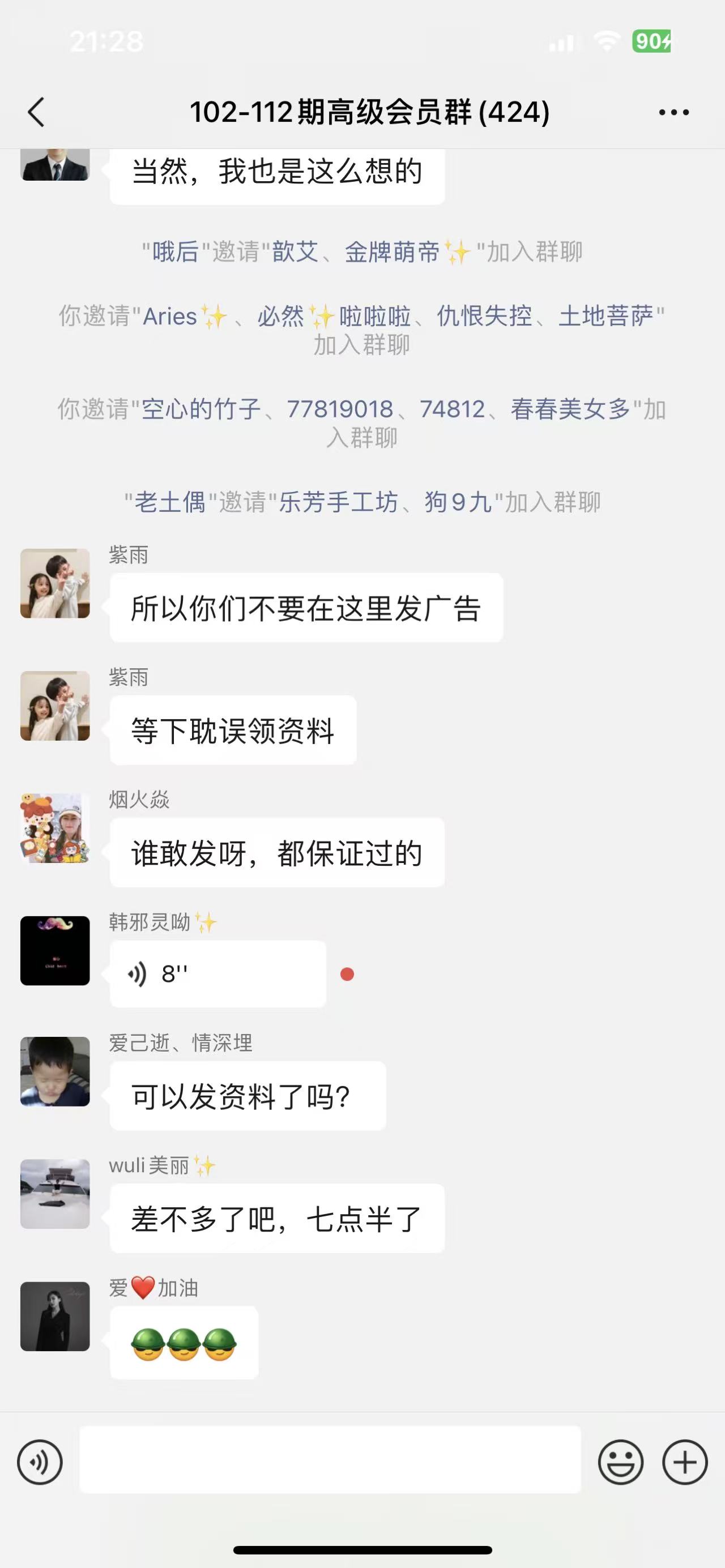725x1568 pixels.
Task: Open the profile of invited member 乐芳手工坊
Action: pos(338,503)
